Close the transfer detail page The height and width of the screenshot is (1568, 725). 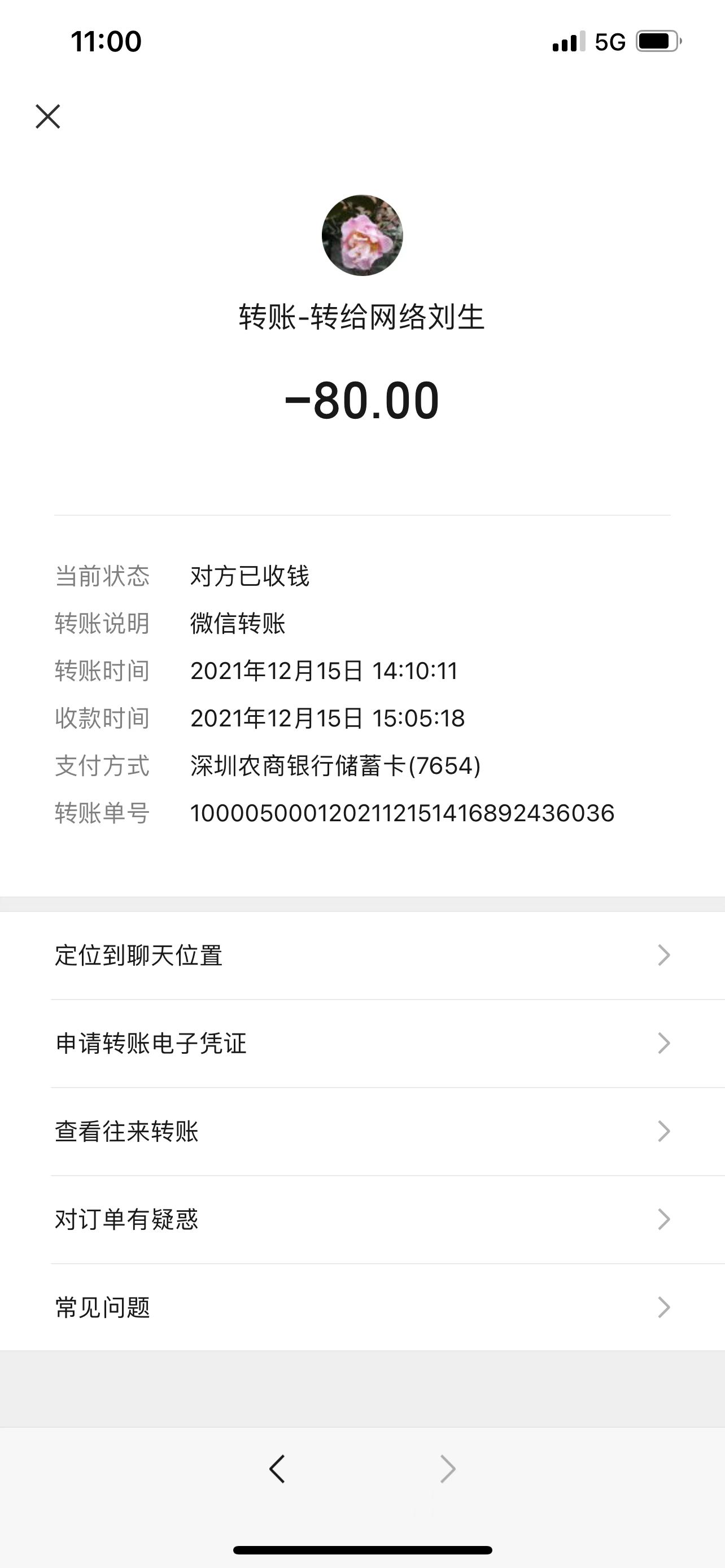47,116
